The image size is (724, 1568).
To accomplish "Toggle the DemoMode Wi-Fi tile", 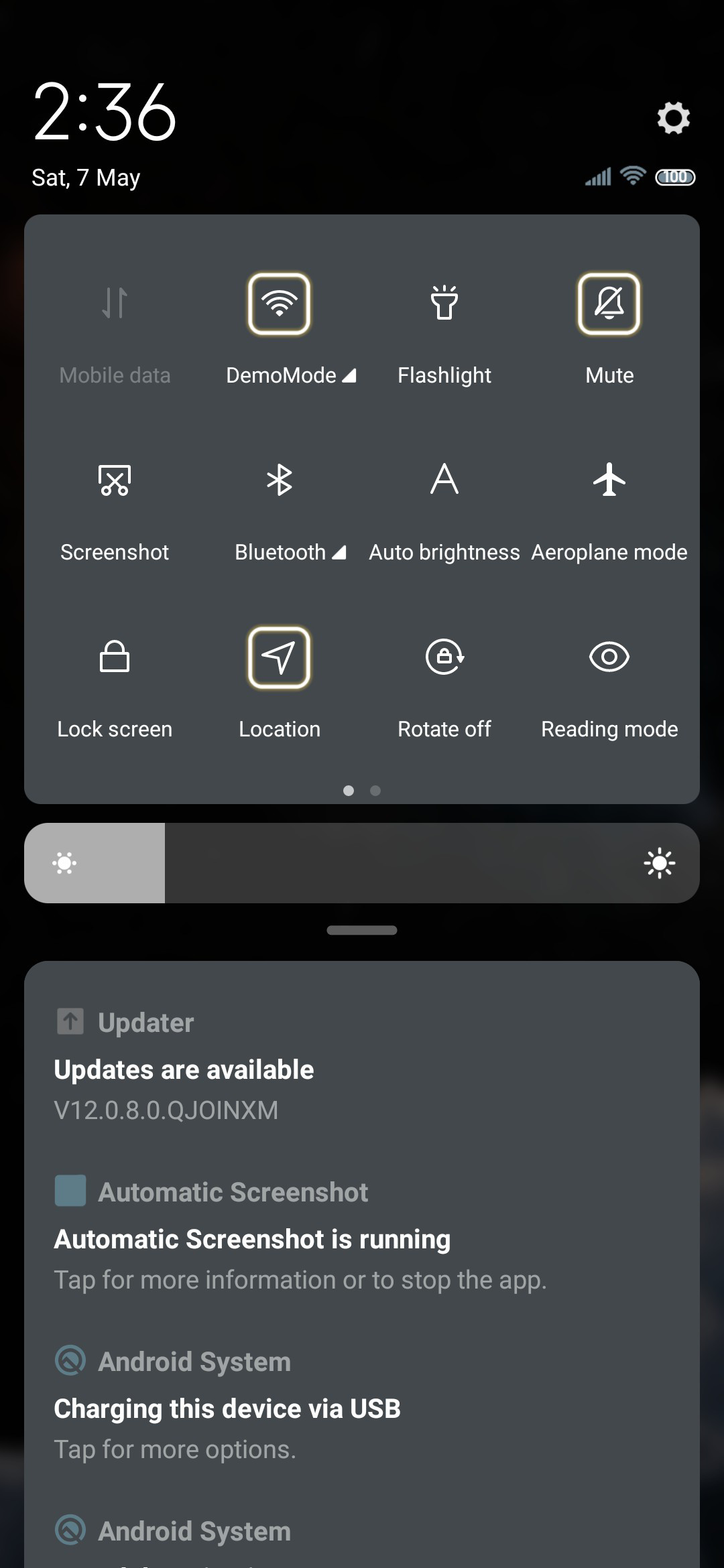I will (x=280, y=304).
